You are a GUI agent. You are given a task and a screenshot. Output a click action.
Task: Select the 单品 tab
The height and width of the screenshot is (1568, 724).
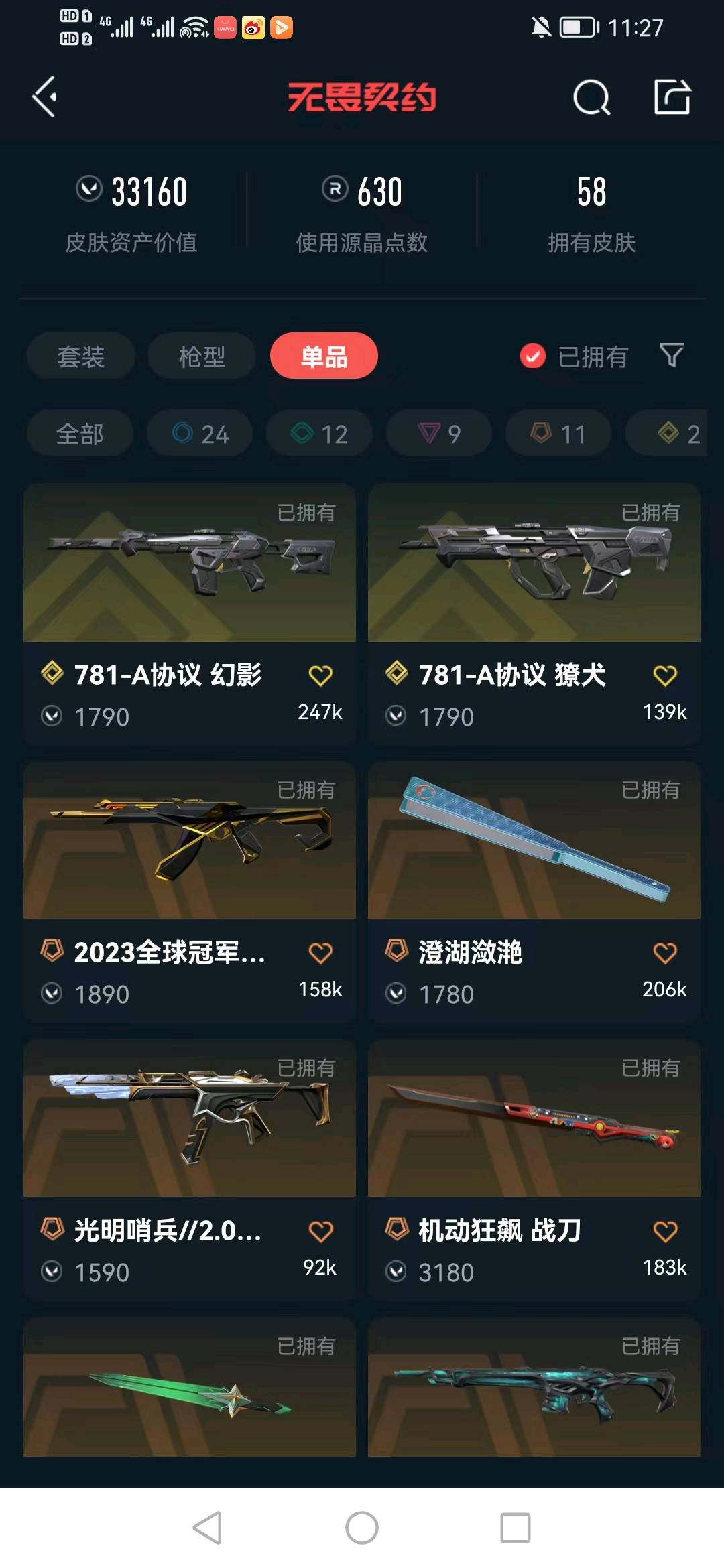pos(324,356)
